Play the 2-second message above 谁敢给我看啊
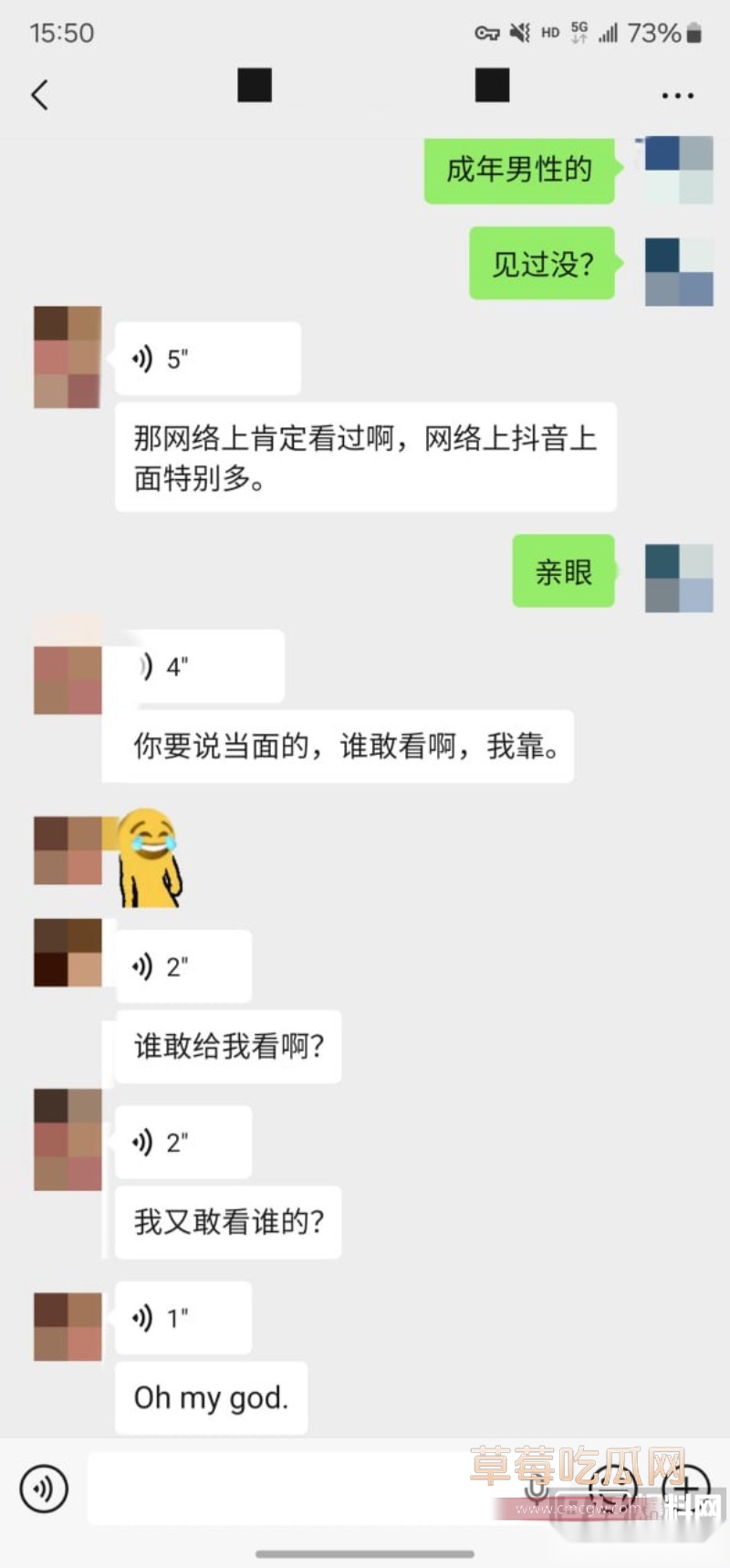 pyautogui.click(x=182, y=966)
